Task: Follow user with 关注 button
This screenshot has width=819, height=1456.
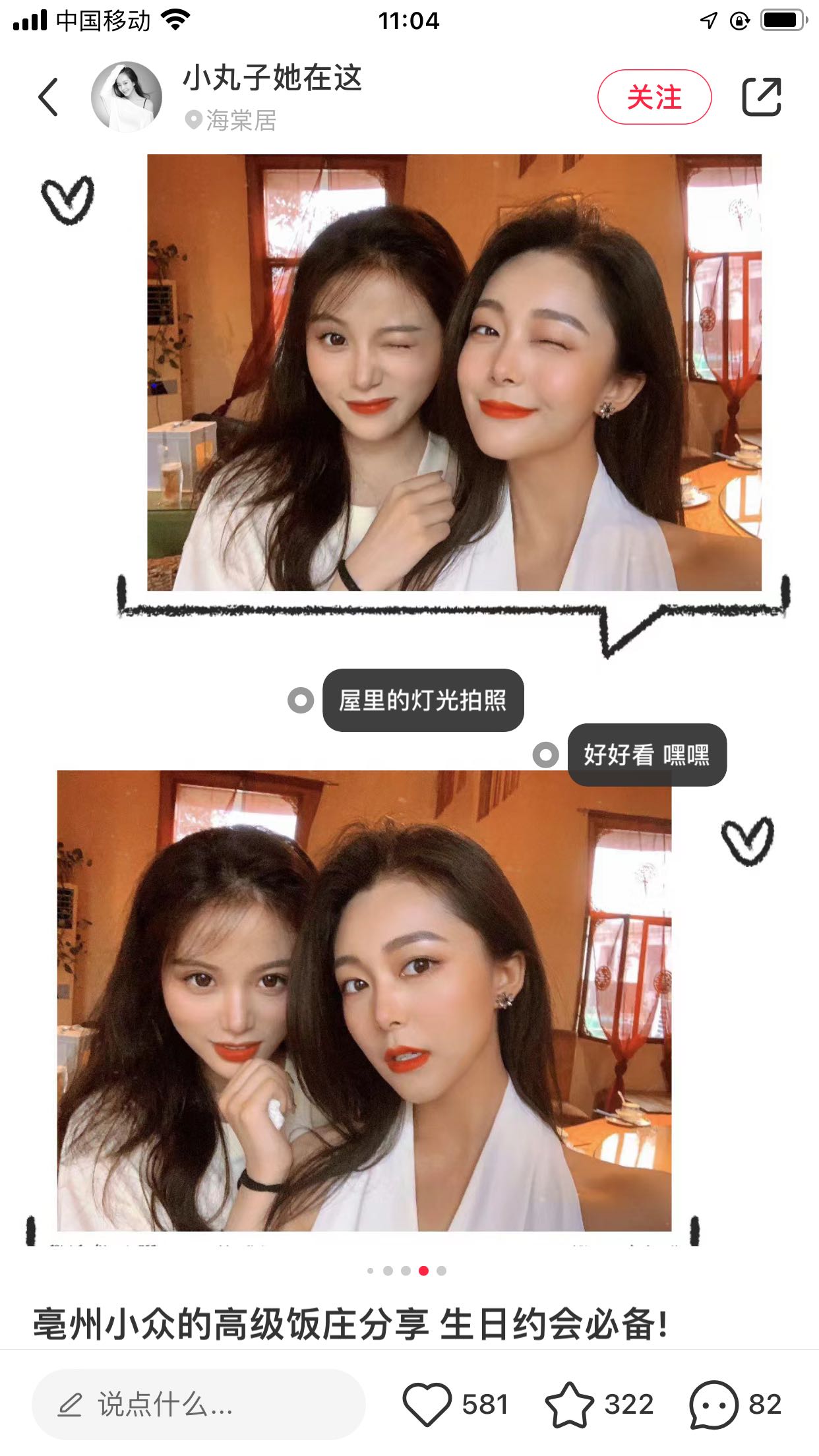Action: 654,97
